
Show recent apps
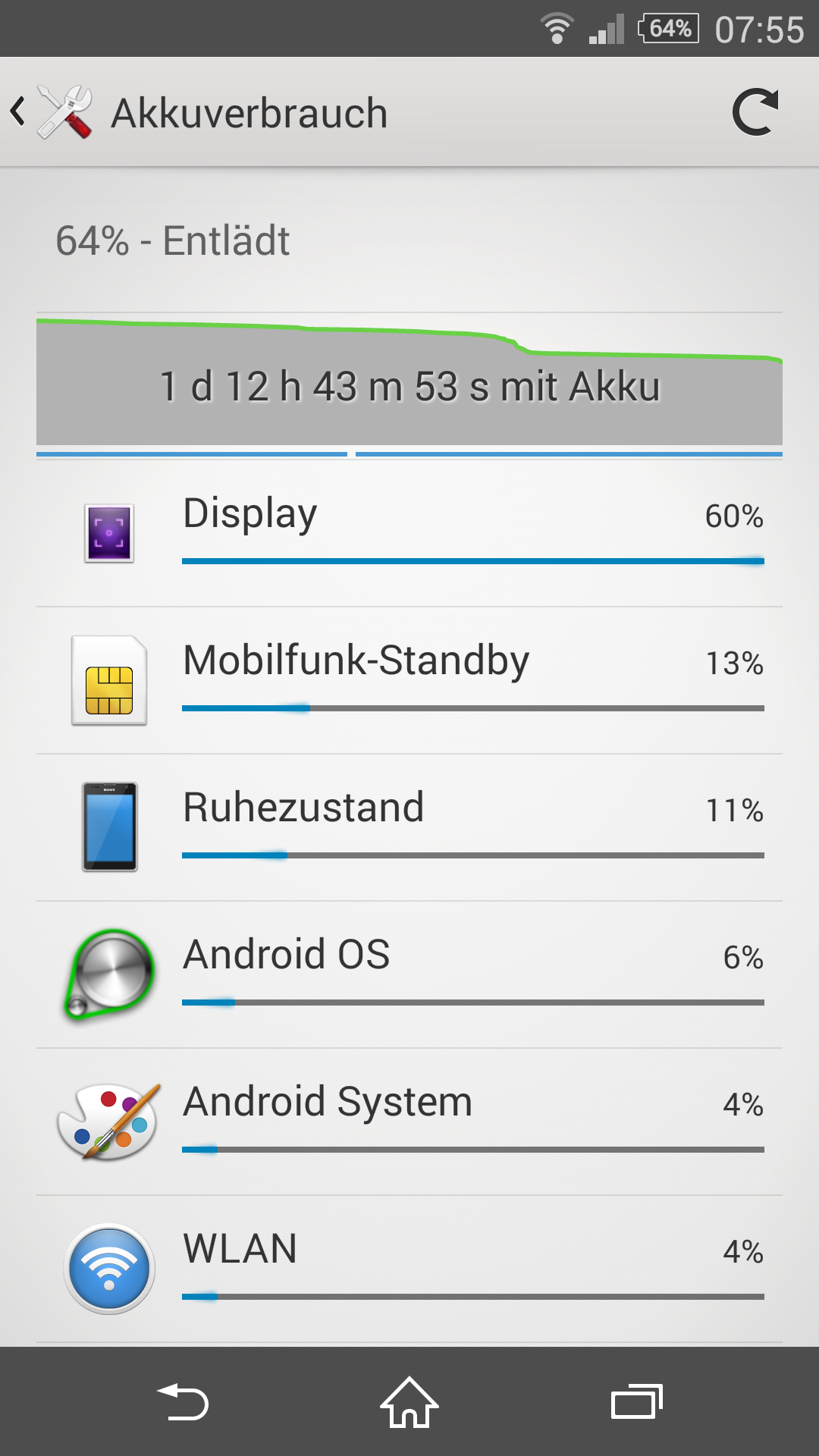636,1402
